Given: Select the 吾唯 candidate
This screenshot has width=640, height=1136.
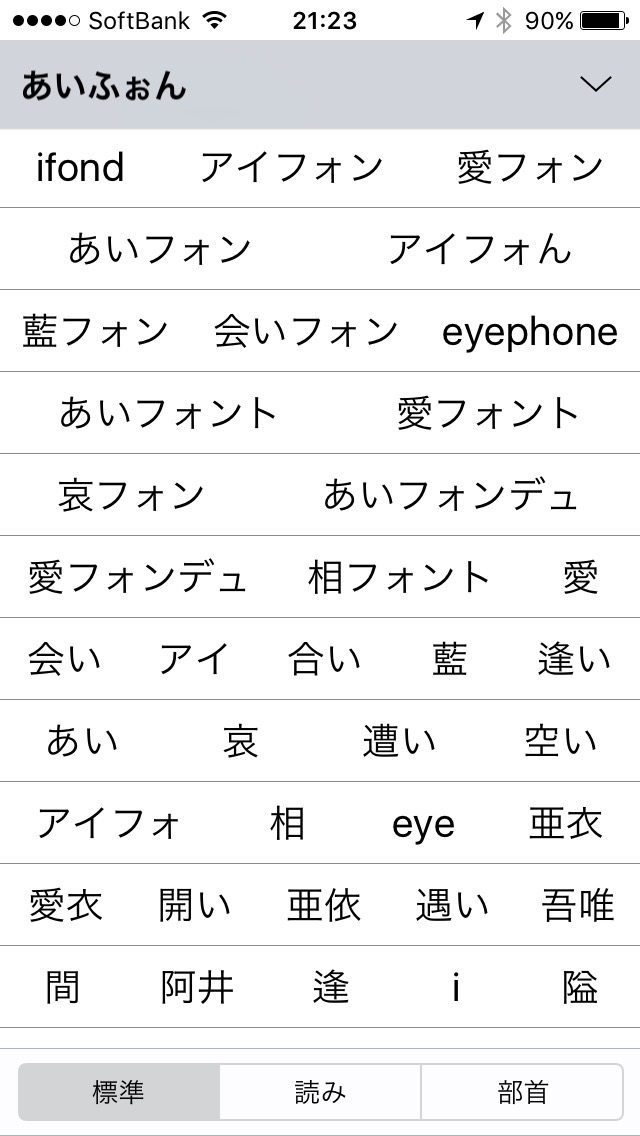Looking at the screenshot, I should pos(578,906).
